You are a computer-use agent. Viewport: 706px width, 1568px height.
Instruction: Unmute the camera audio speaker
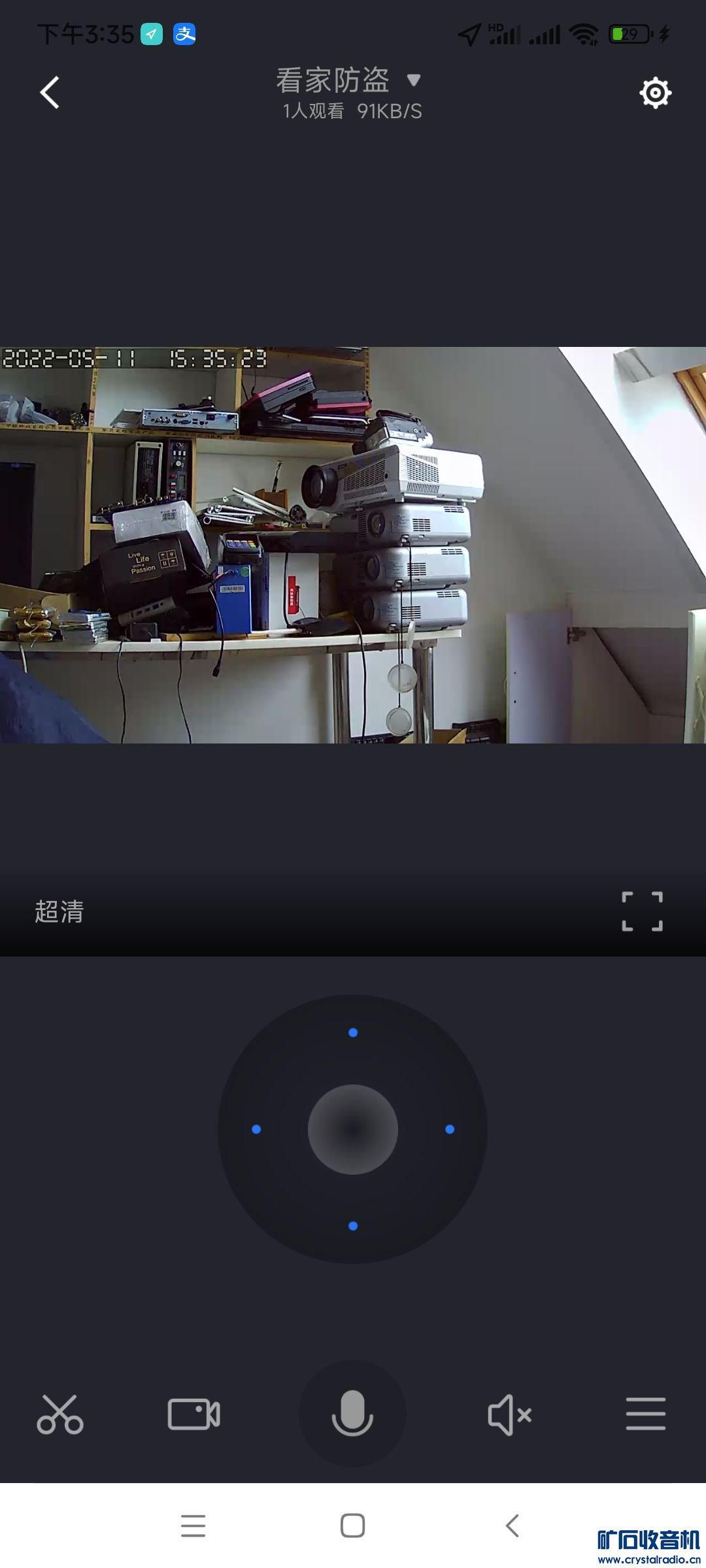click(509, 1415)
